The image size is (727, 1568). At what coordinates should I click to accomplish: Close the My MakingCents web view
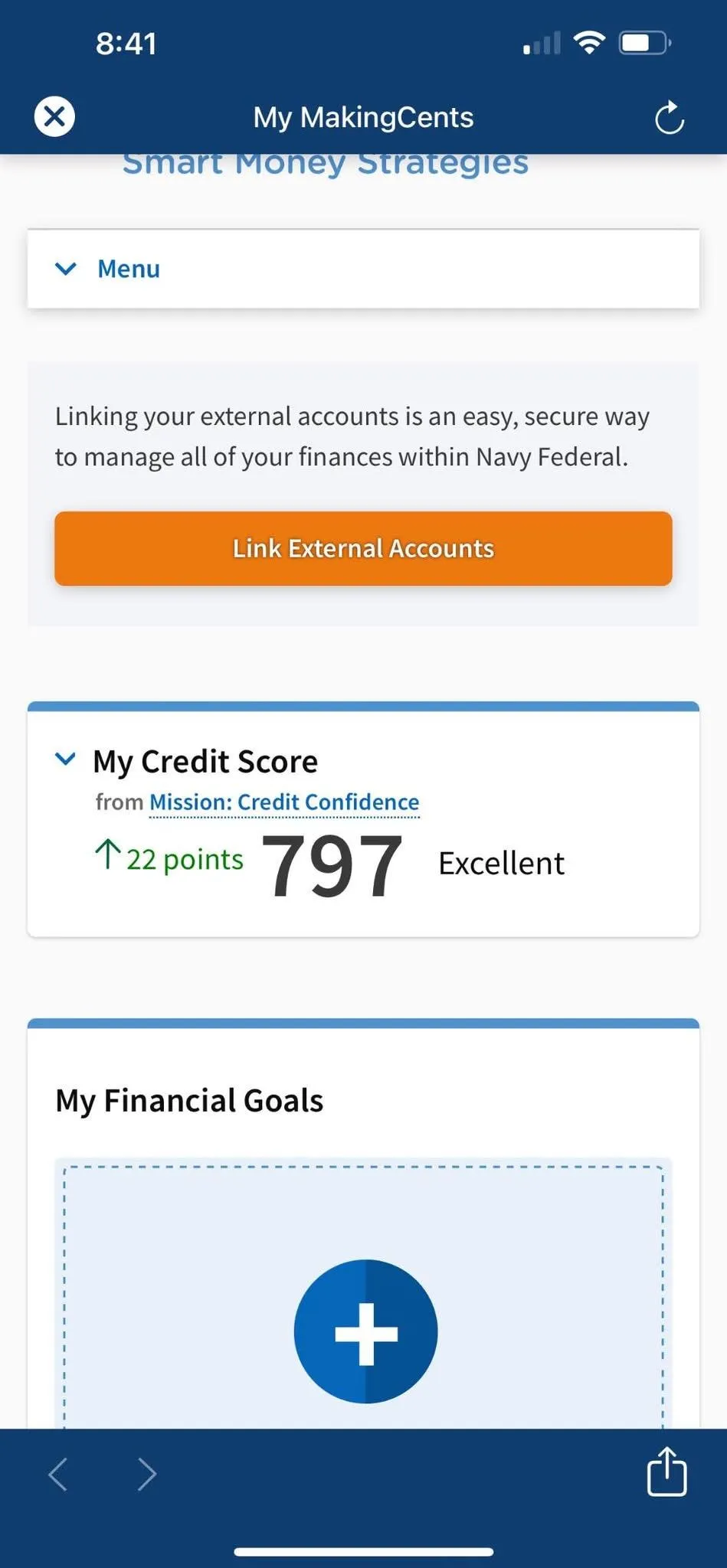(x=54, y=117)
